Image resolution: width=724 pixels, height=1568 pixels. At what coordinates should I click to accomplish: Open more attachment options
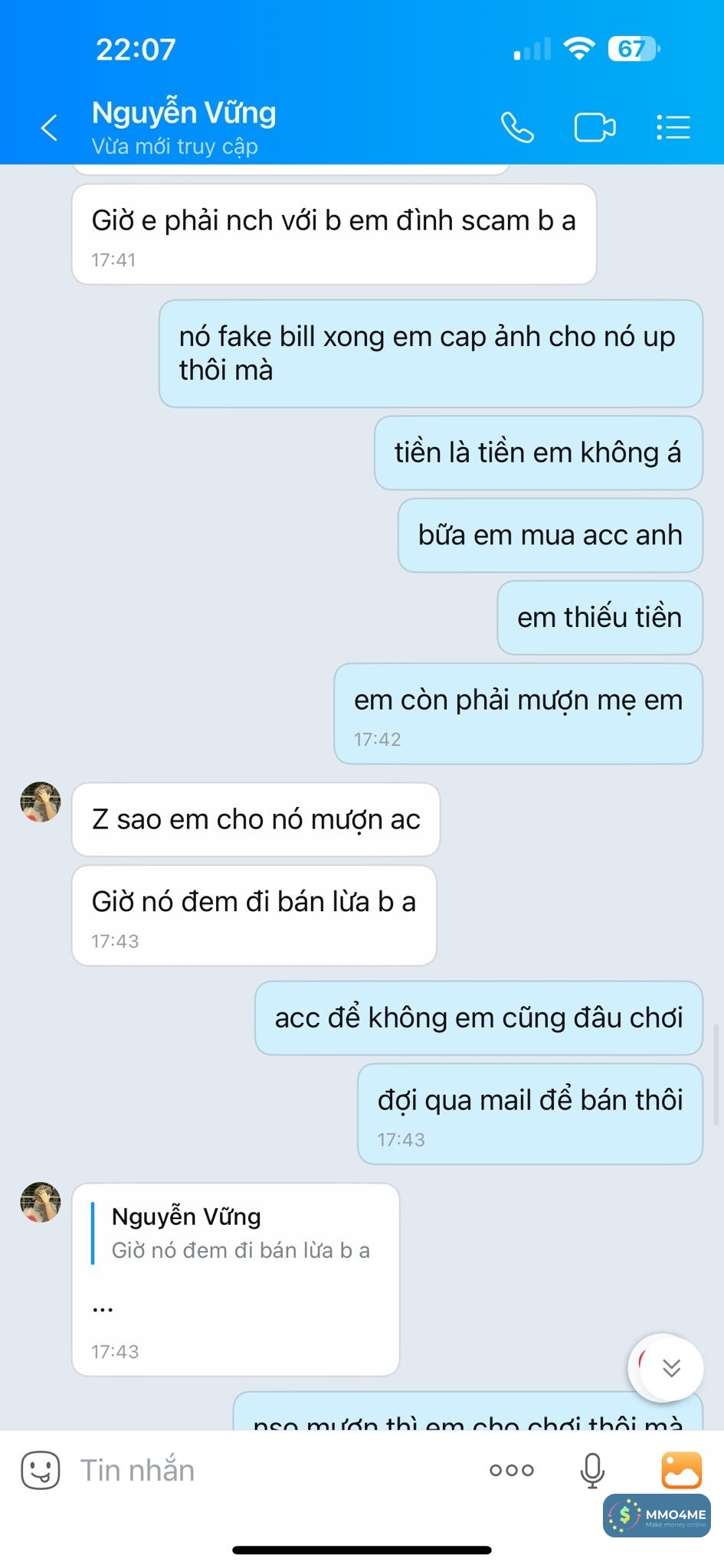pos(512,1470)
